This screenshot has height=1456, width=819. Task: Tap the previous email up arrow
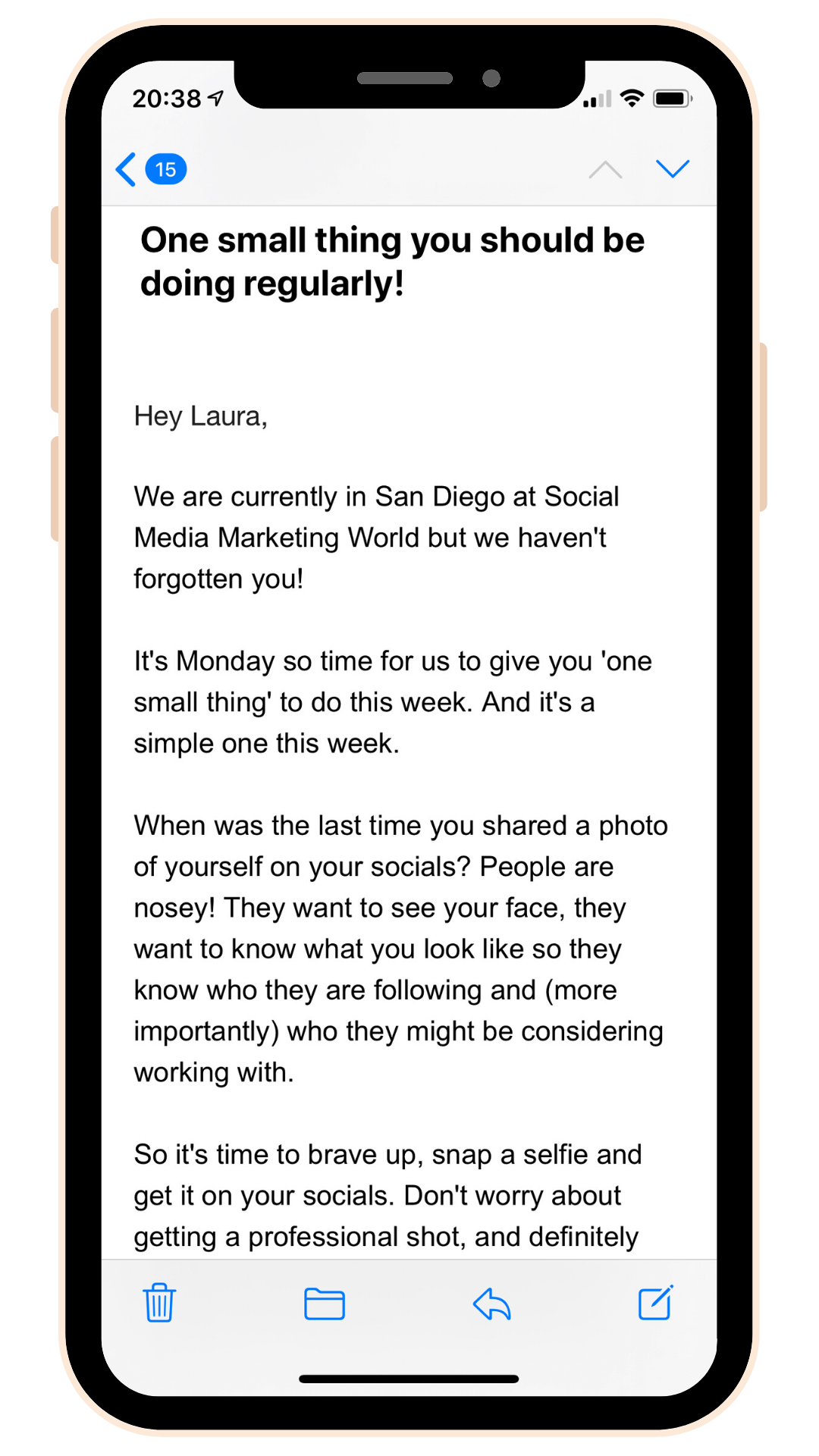(x=605, y=169)
